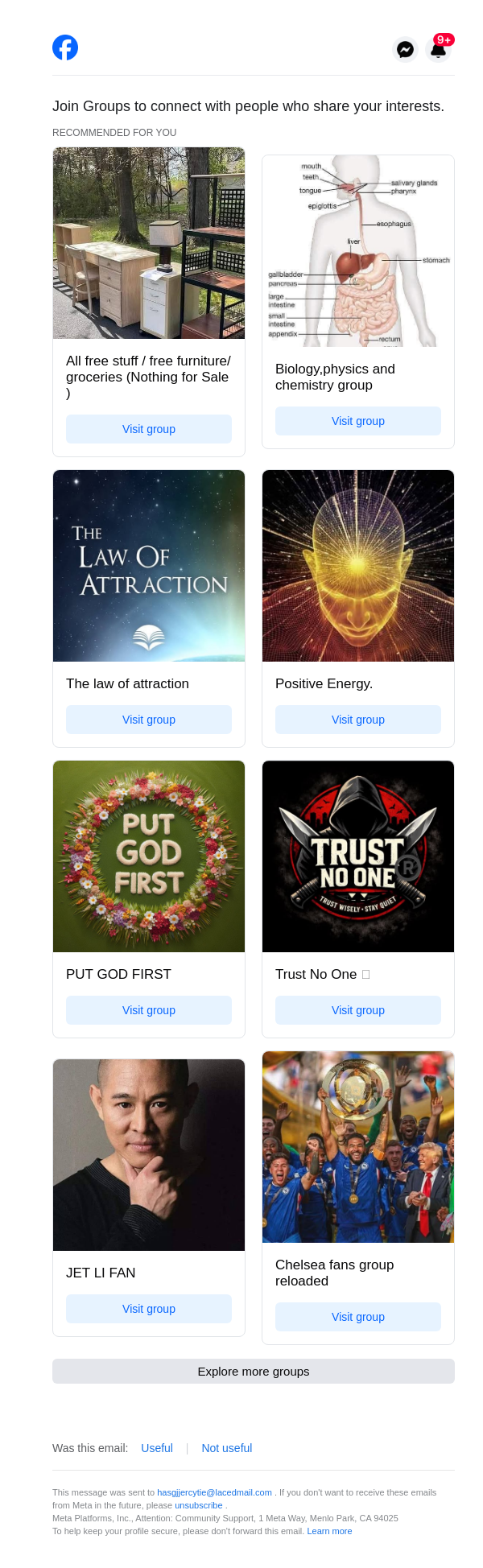
Task: Open the Put God First floral image
Action: pos(149,856)
